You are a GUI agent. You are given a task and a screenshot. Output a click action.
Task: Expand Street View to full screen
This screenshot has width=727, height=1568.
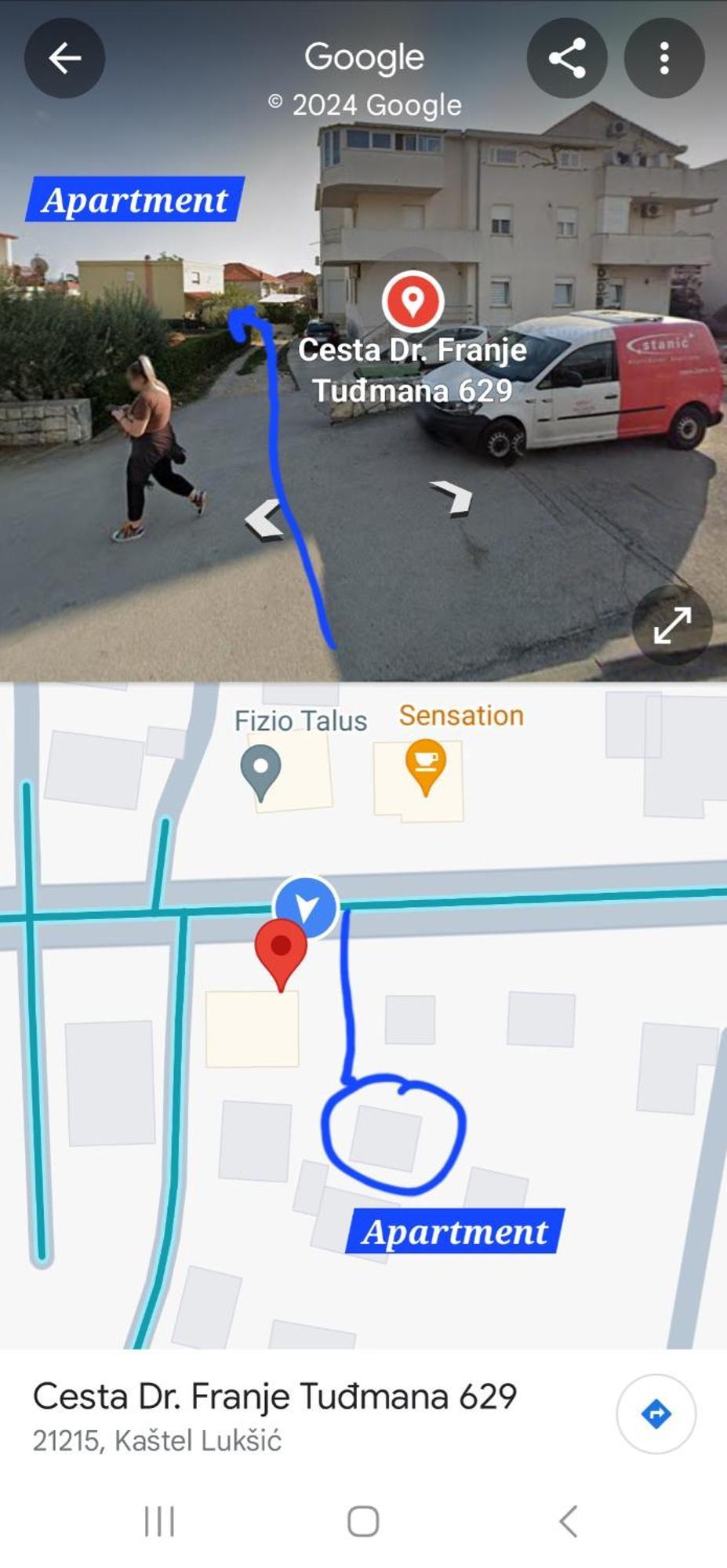pos(672,625)
